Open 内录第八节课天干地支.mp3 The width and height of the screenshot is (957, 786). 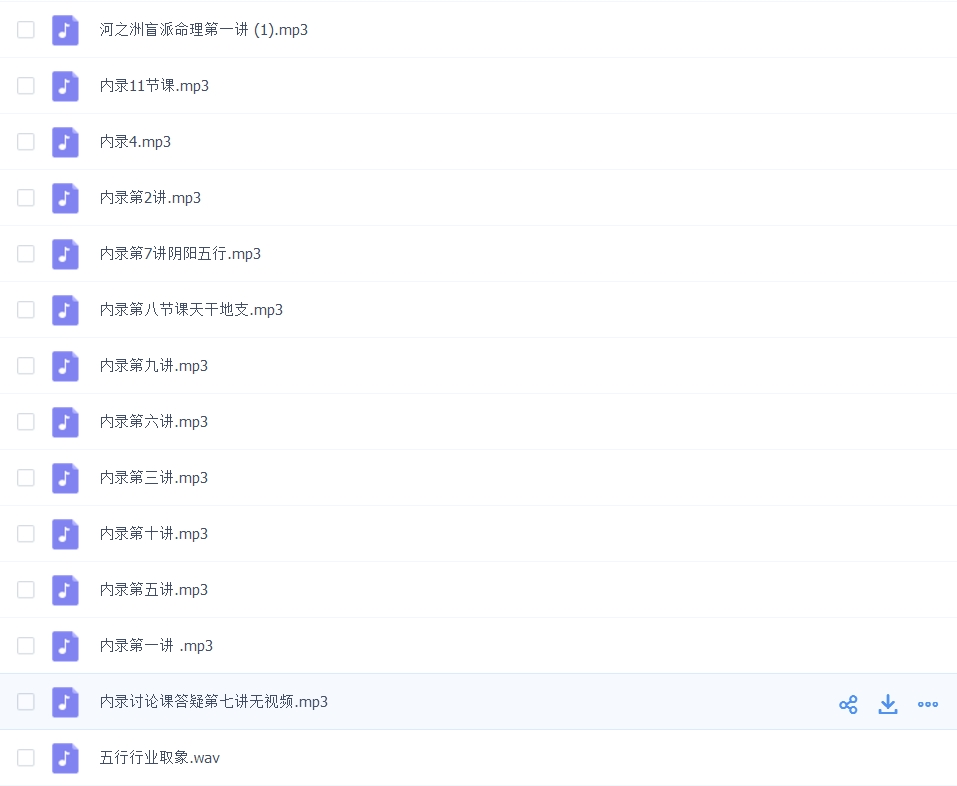191,310
